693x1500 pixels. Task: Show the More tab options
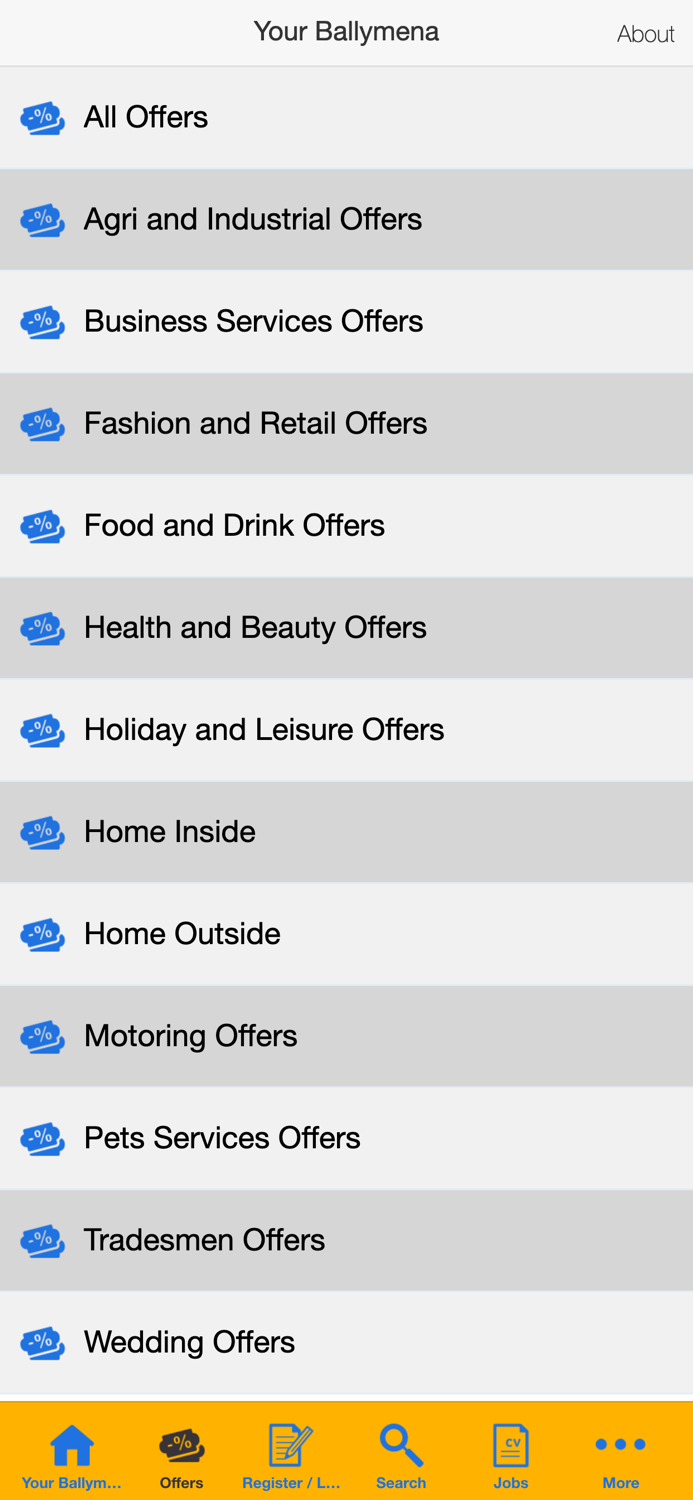click(x=620, y=1456)
